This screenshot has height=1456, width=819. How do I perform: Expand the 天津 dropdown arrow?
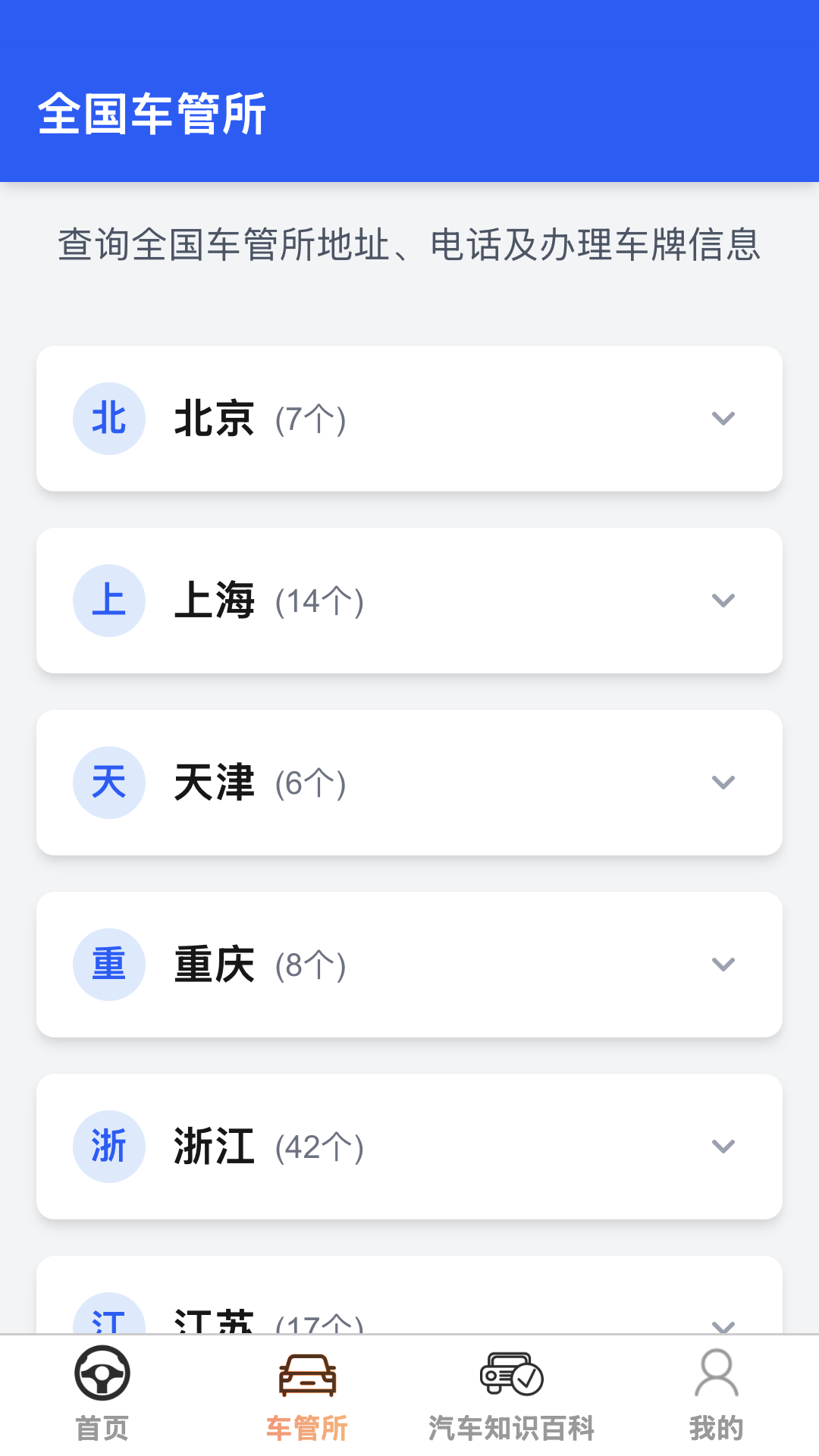tap(723, 782)
